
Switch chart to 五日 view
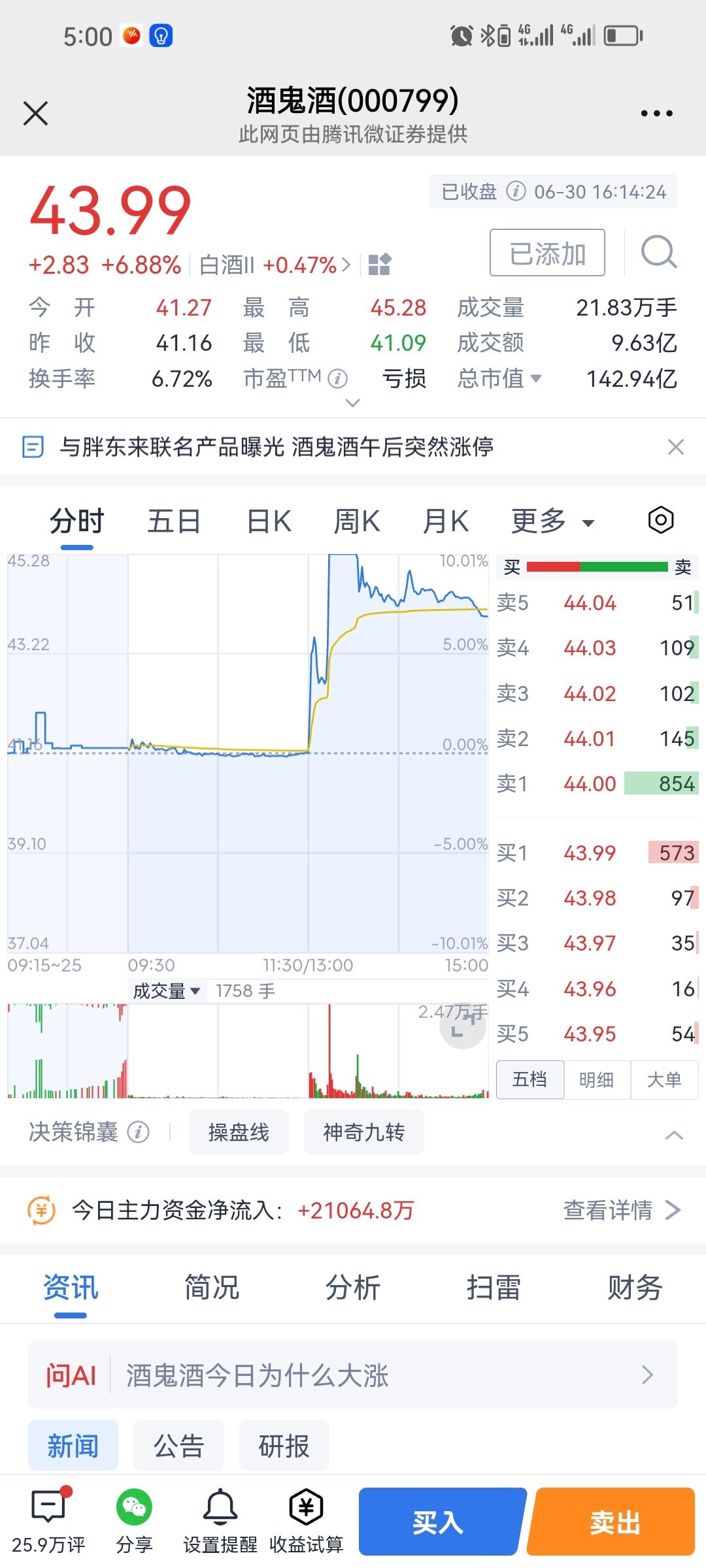tap(174, 521)
